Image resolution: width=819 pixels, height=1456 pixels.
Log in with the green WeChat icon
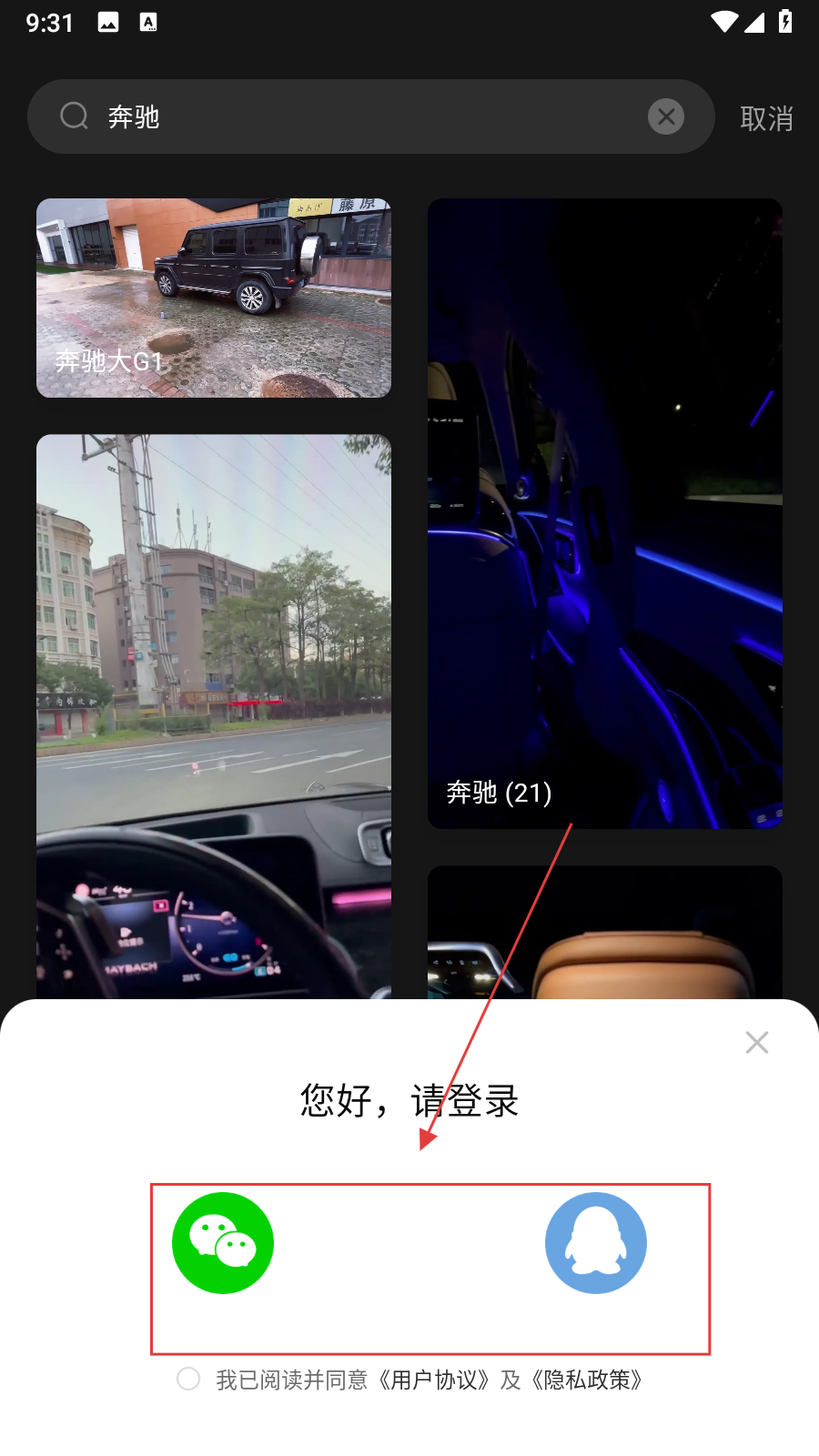click(223, 1242)
